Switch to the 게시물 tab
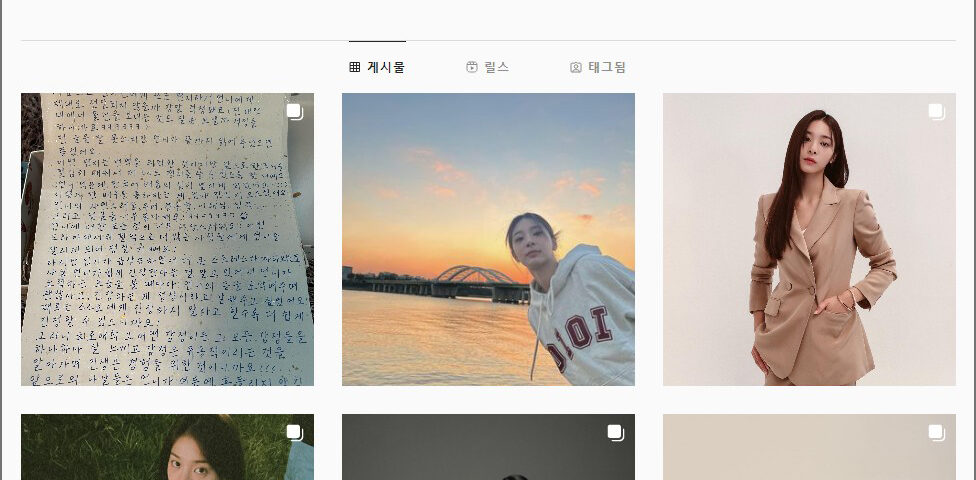 (x=377, y=67)
